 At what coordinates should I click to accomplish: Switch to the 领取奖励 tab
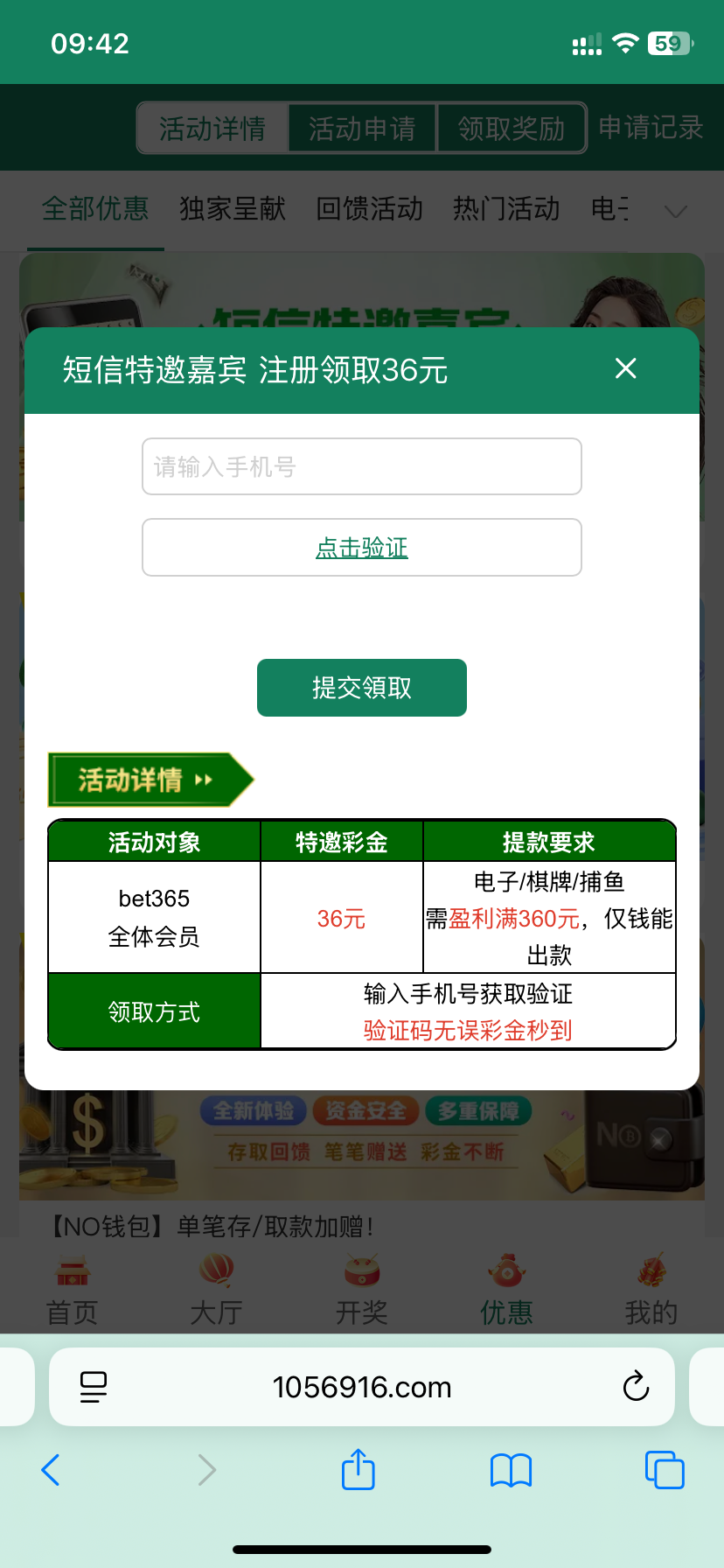coord(512,129)
